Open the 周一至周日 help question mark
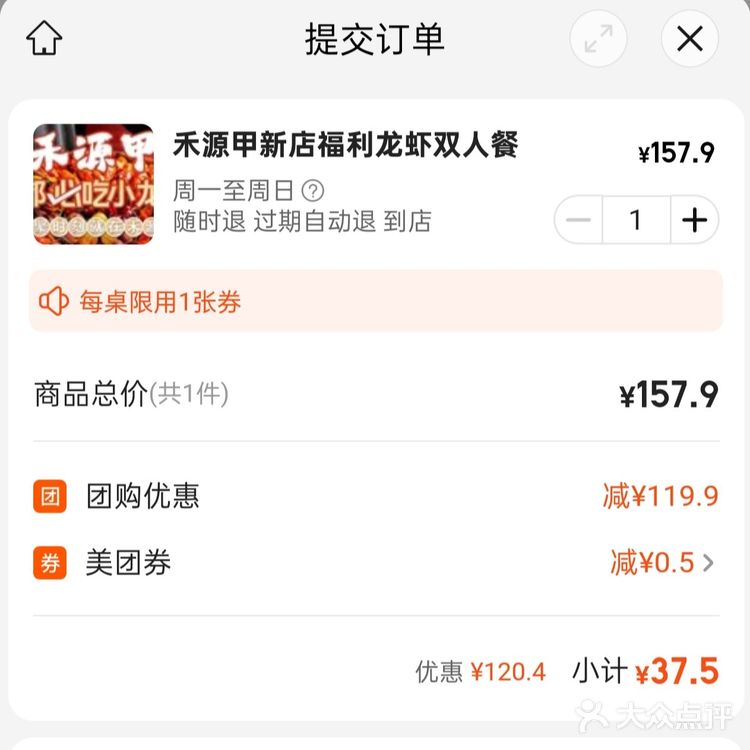Viewport: 750px width, 750px height. 313,190
